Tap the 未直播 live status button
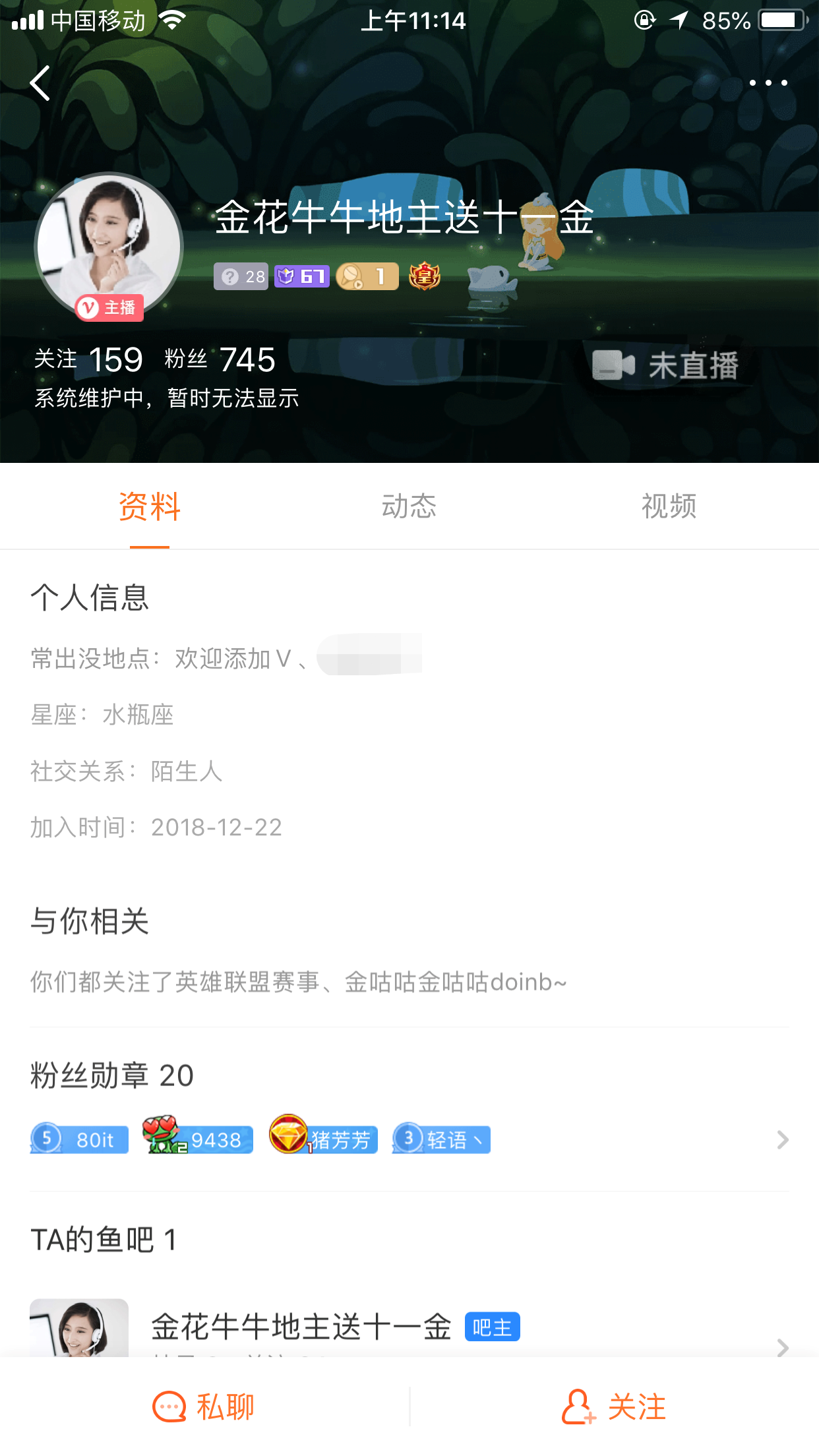Viewport: 819px width, 1456px height. click(x=666, y=366)
